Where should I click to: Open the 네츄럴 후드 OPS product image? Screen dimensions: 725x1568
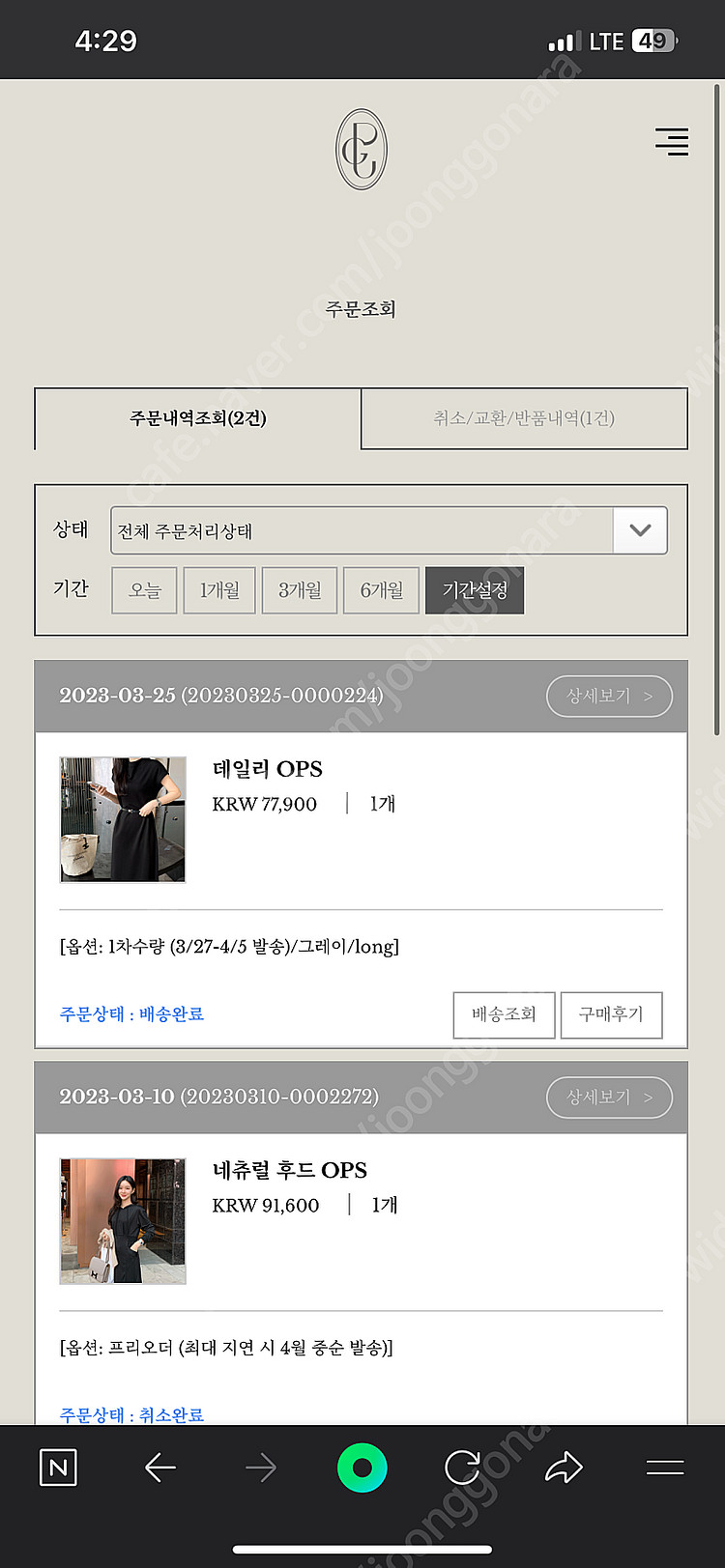coord(123,1220)
